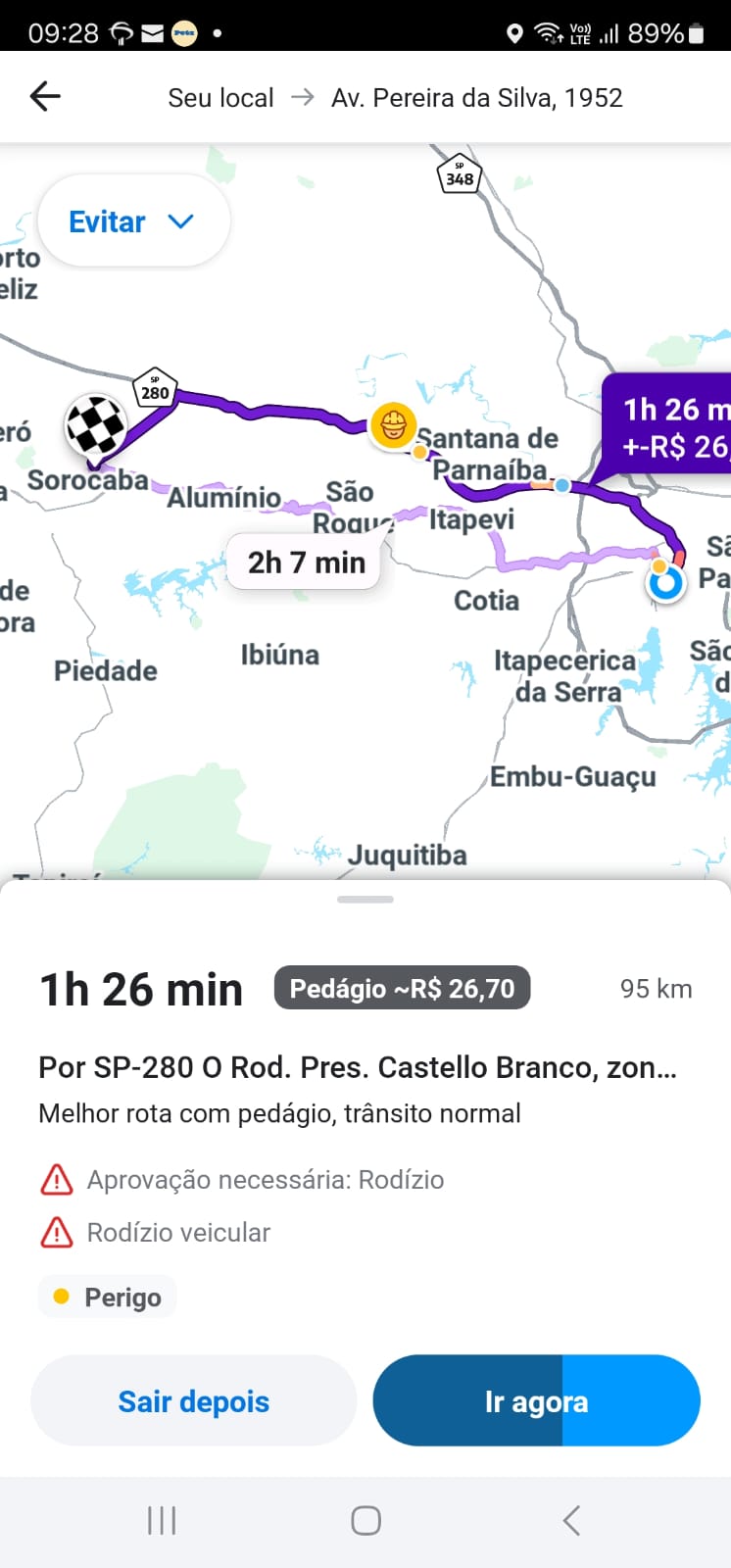Open recent apps from the navigation bar
This screenshot has width=731, height=1568.
point(162,1521)
